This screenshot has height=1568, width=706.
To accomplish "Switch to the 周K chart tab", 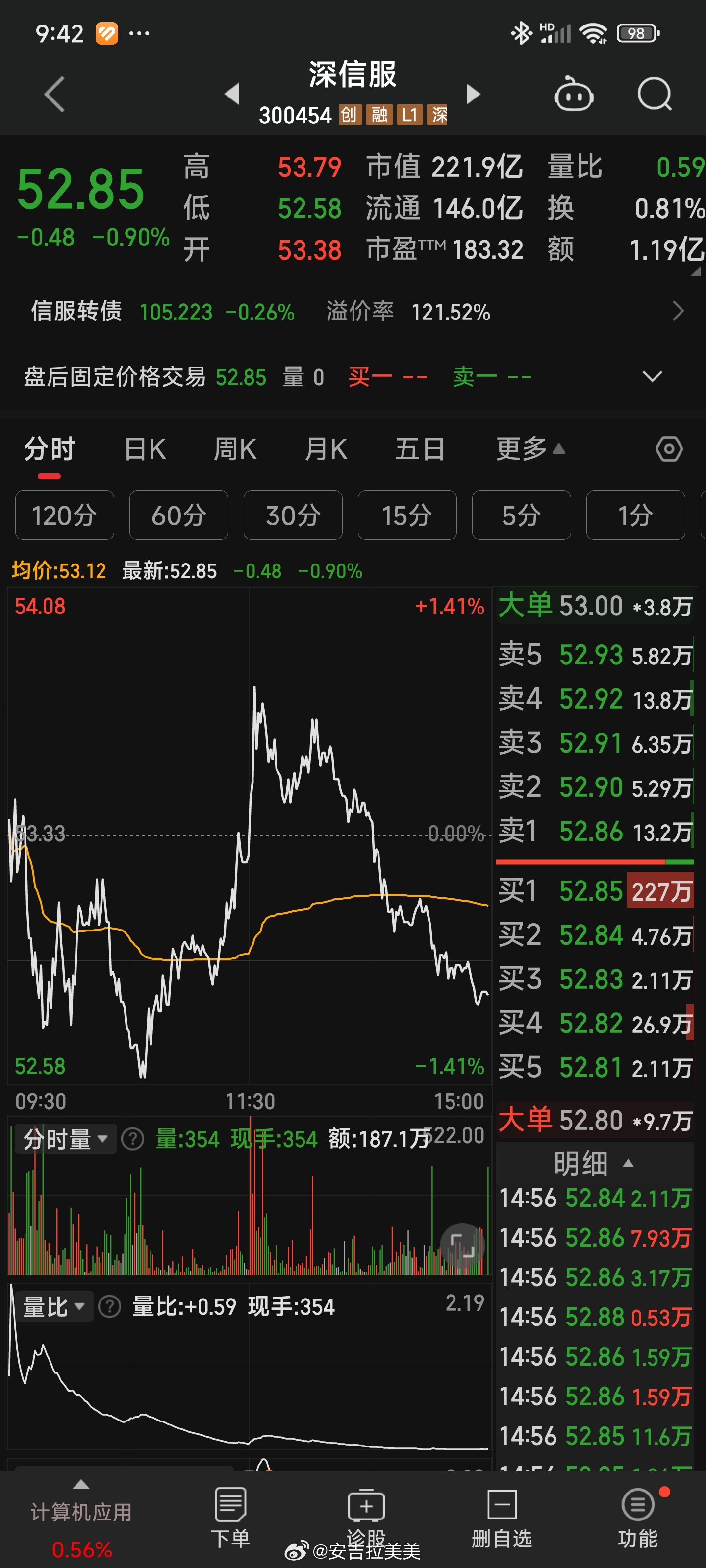I will click(x=234, y=449).
